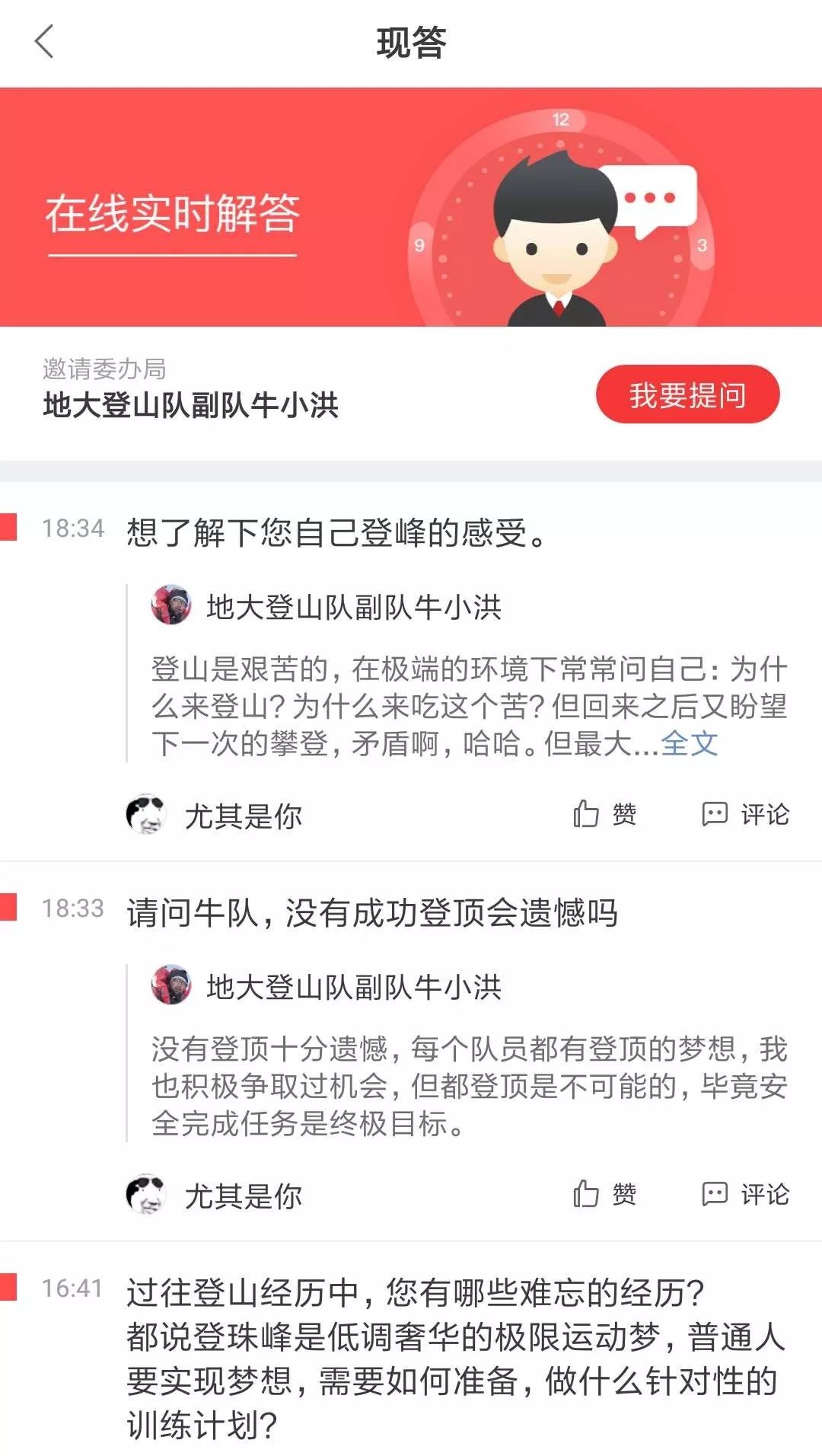
Task: Tap the 我要提问 button
Action: click(x=687, y=395)
